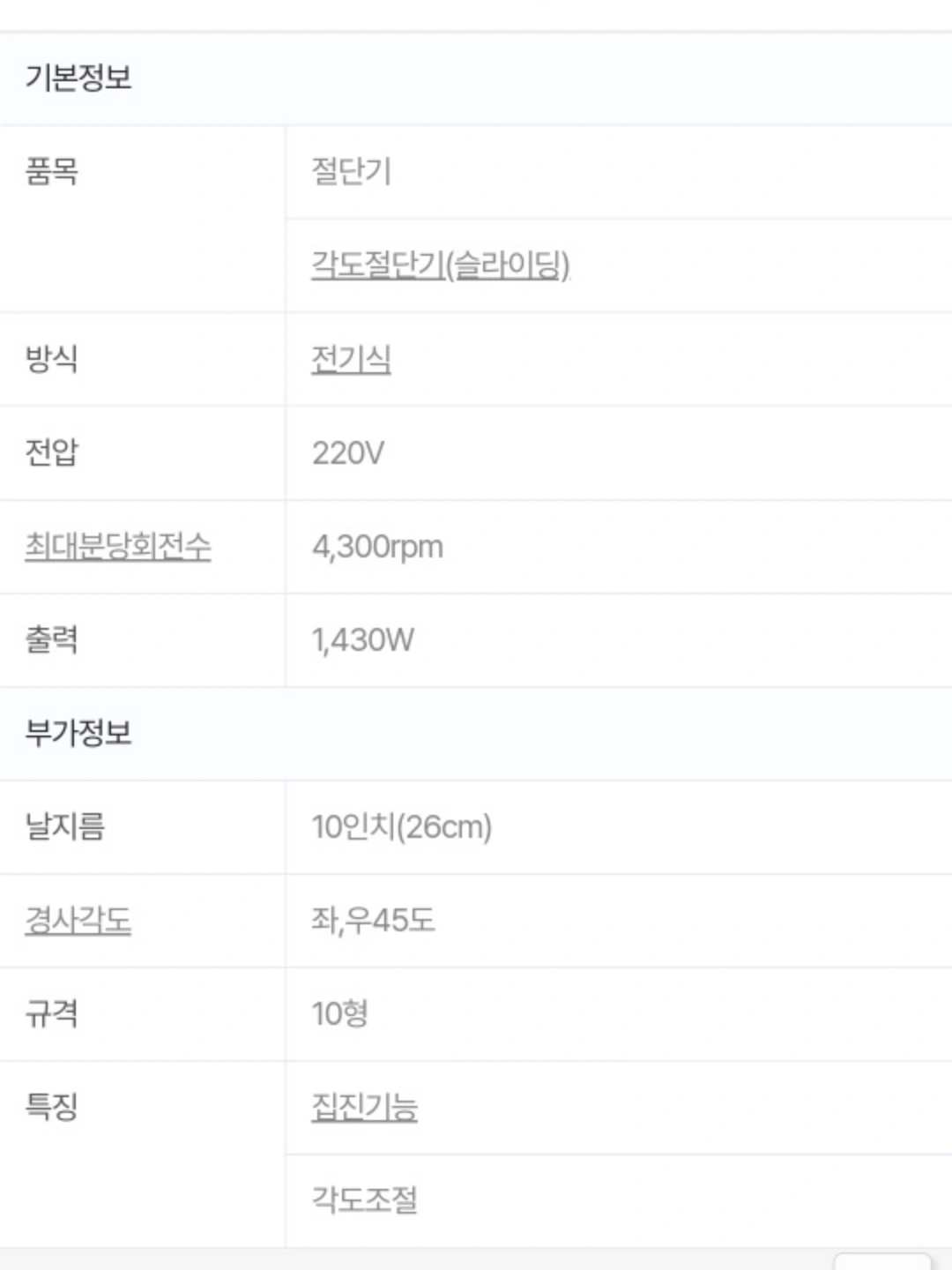The image size is (952, 1270).
Task: Tap the underlined 전기식 term
Action: click(350, 359)
